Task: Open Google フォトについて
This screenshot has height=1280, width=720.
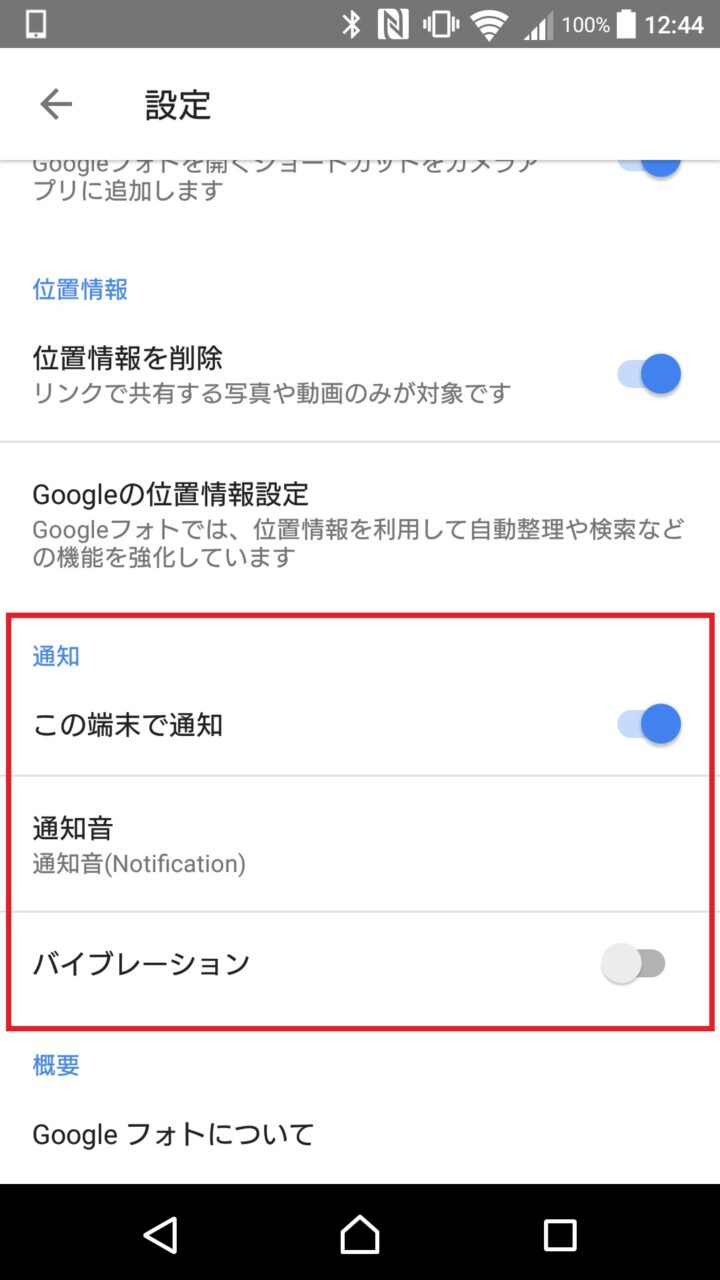Action: click(173, 1134)
